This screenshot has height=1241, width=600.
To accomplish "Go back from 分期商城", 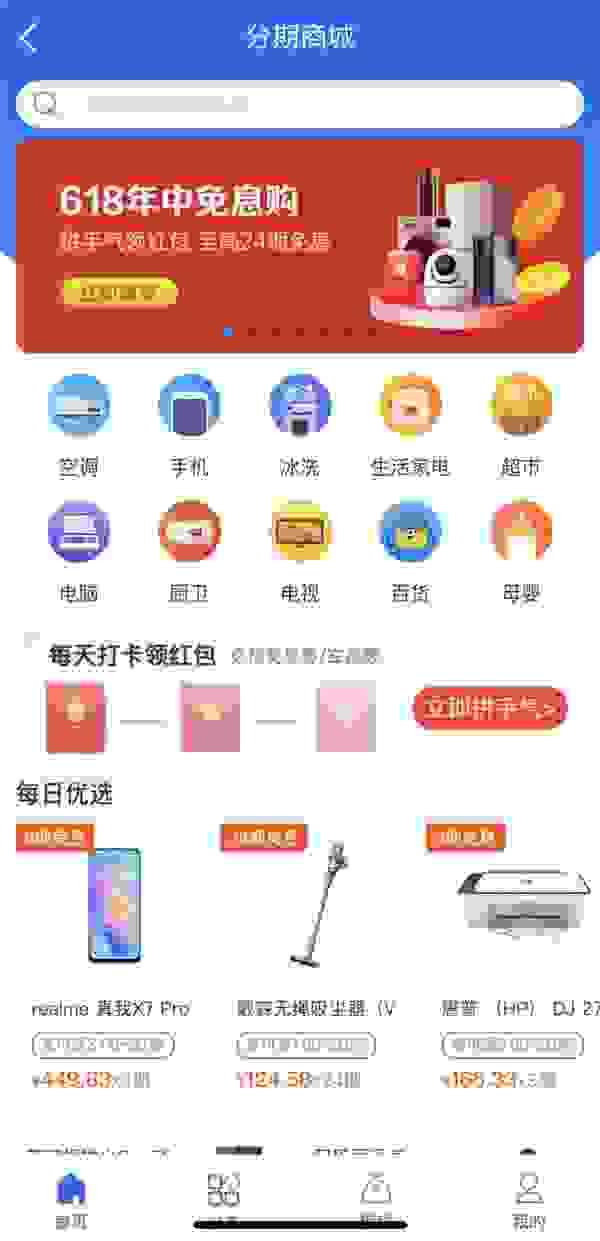I will click(x=28, y=39).
